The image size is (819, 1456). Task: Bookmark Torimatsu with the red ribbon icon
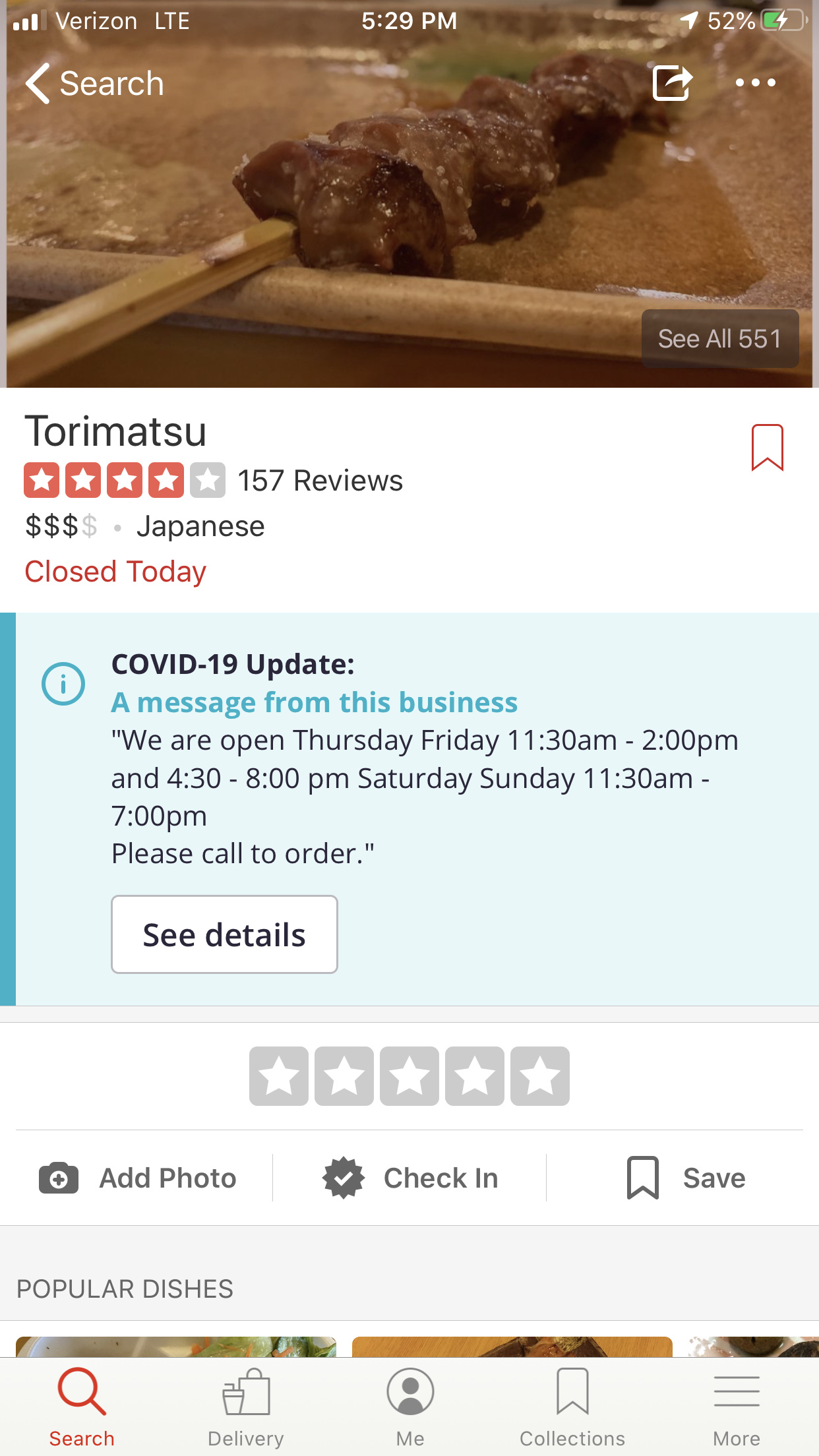(767, 448)
